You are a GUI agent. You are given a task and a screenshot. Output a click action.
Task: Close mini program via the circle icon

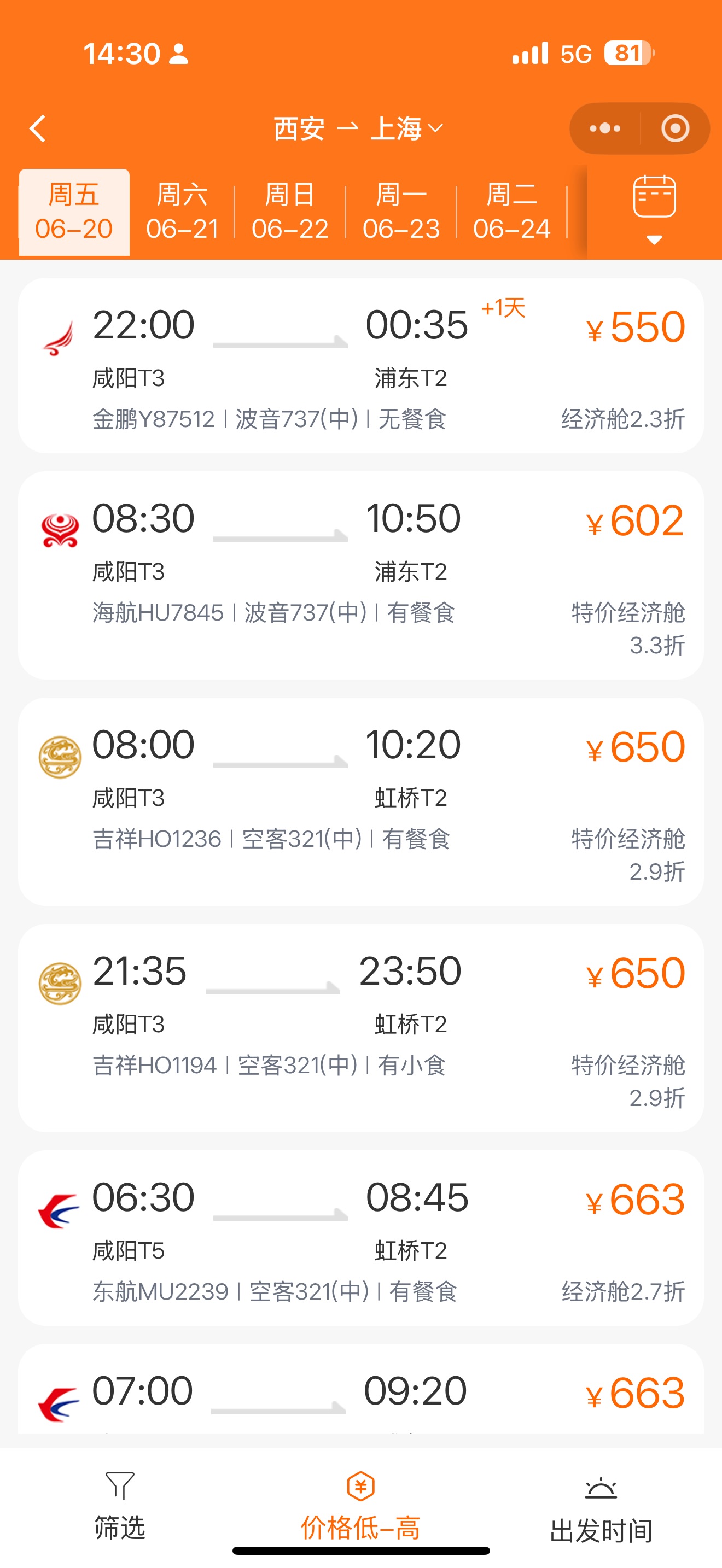click(x=675, y=128)
